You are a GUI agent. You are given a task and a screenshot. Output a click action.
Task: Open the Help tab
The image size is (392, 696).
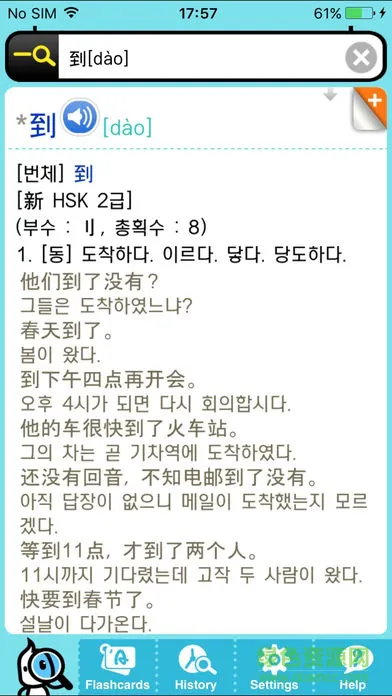pos(352,667)
